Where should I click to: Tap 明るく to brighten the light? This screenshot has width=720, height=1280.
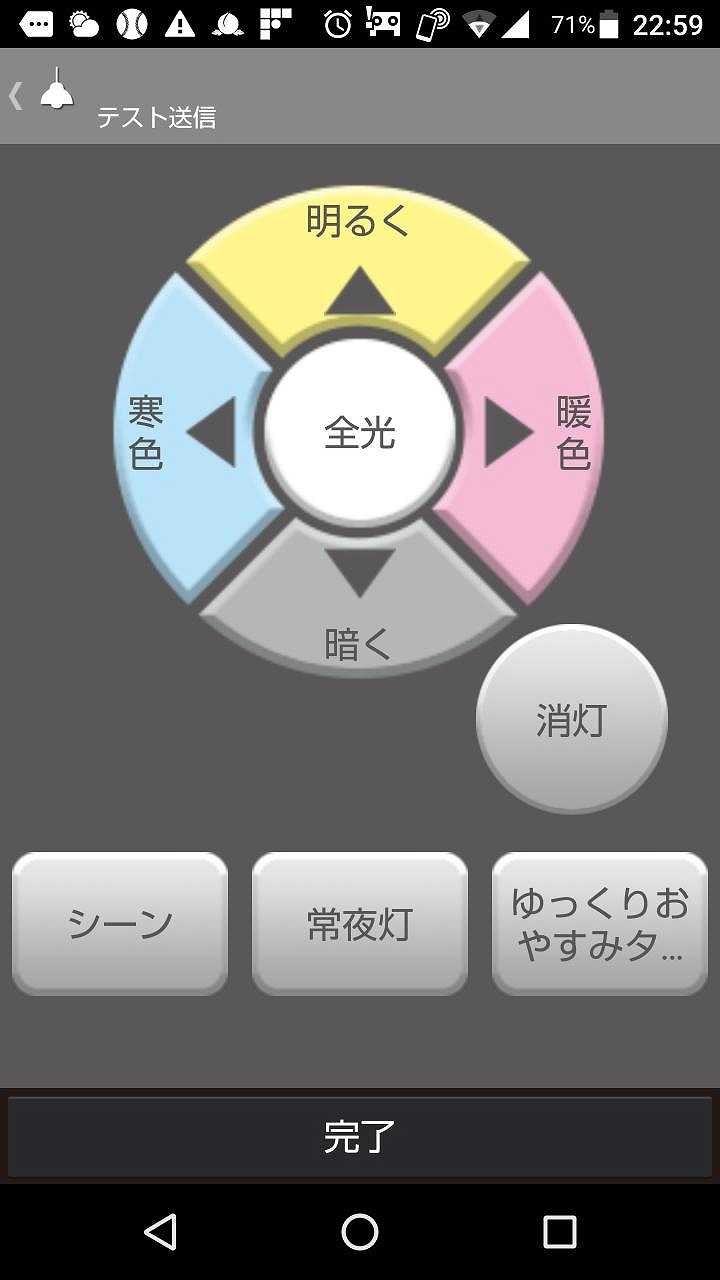click(x=359, y=265)
